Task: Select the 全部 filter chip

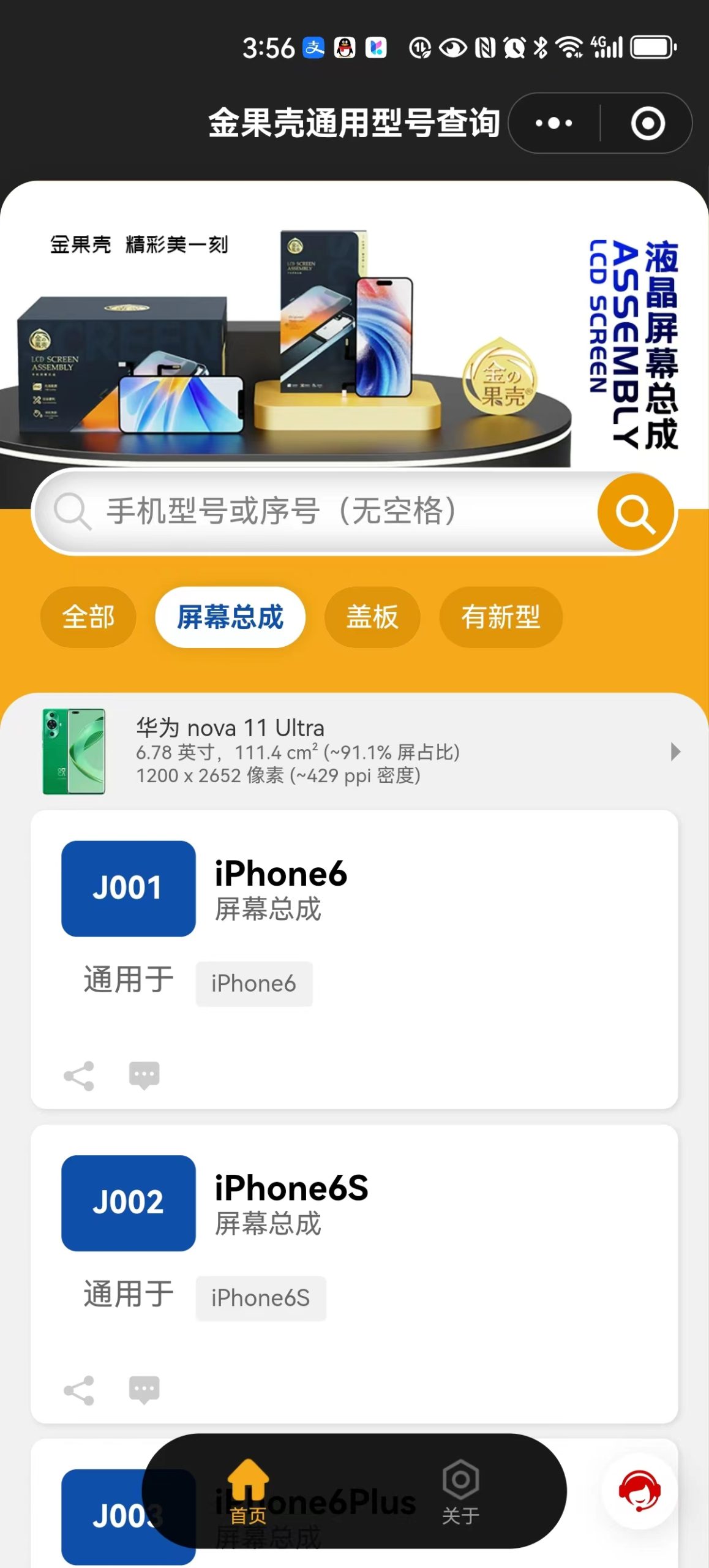Action: tap(88, 617)
